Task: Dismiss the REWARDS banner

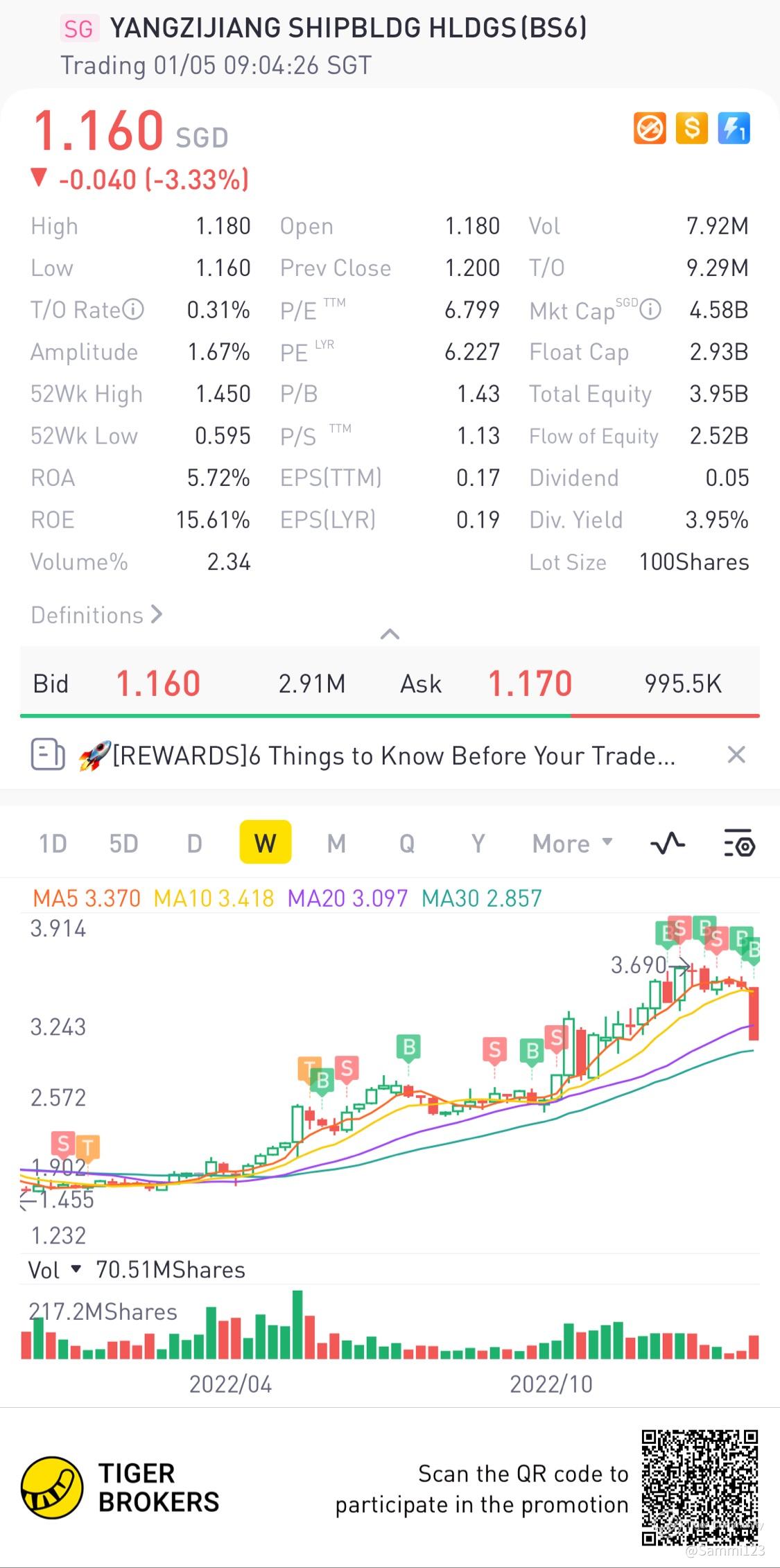Action: [x=736, y=755]
